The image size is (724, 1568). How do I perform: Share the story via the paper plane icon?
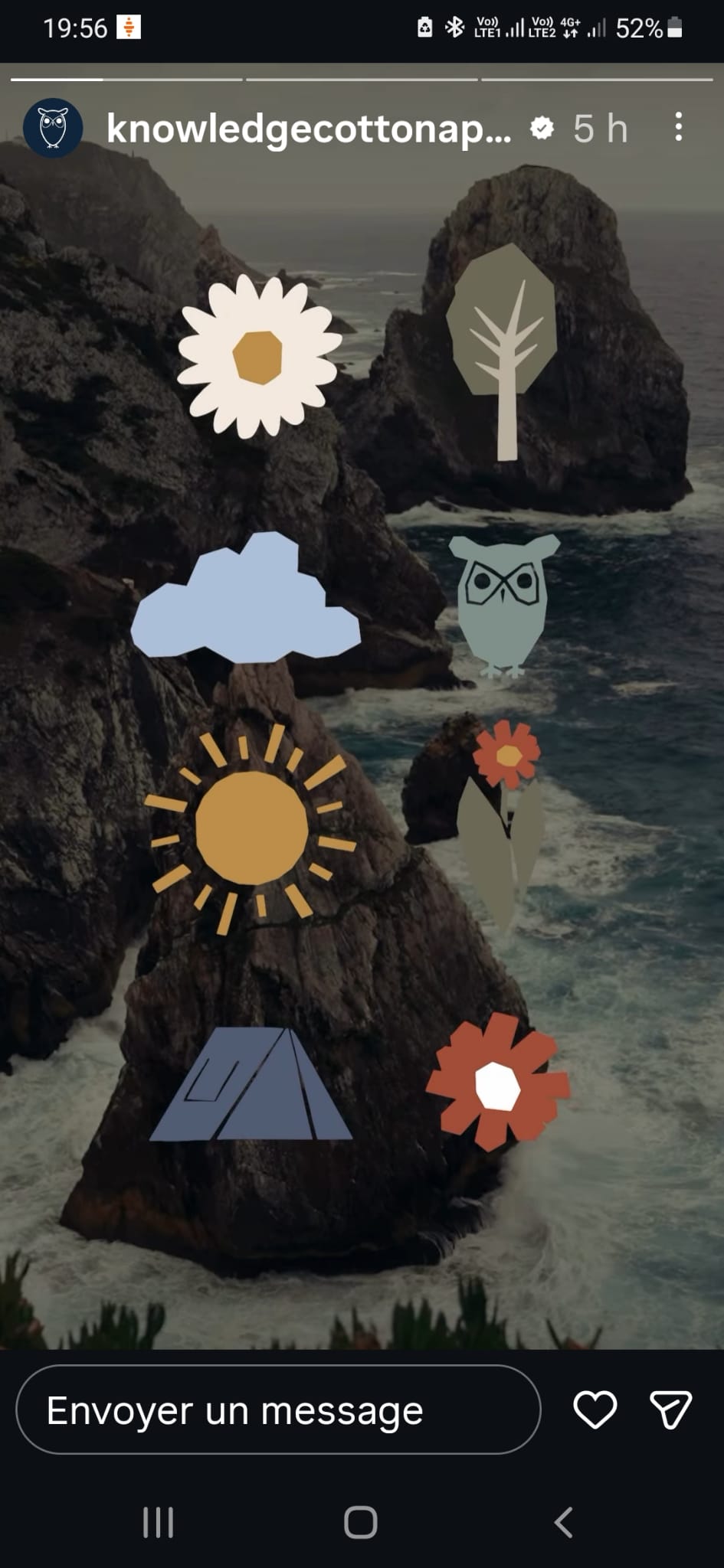[x=670, y=1410]
